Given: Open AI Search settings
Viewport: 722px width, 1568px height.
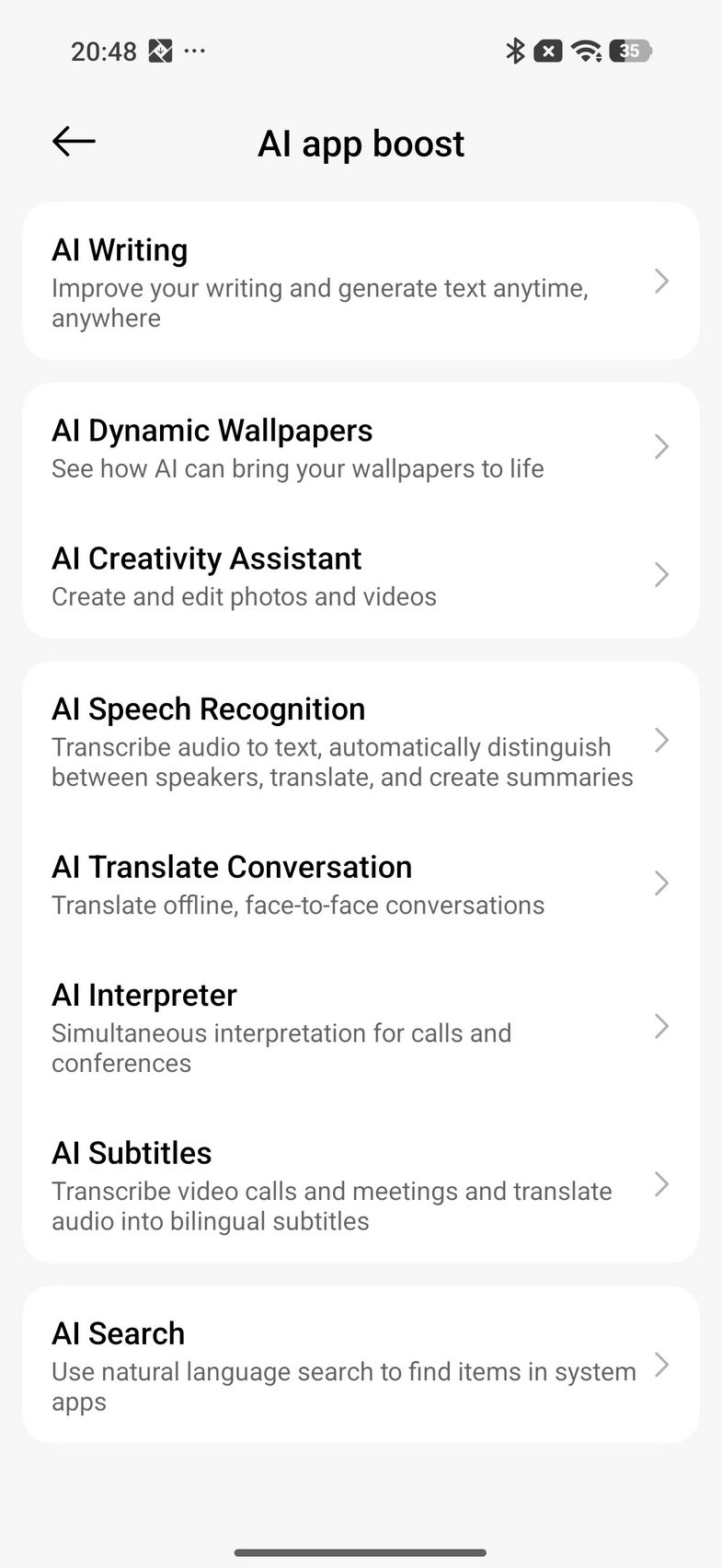Looking at the screenshot, I should pos(361,1366).
